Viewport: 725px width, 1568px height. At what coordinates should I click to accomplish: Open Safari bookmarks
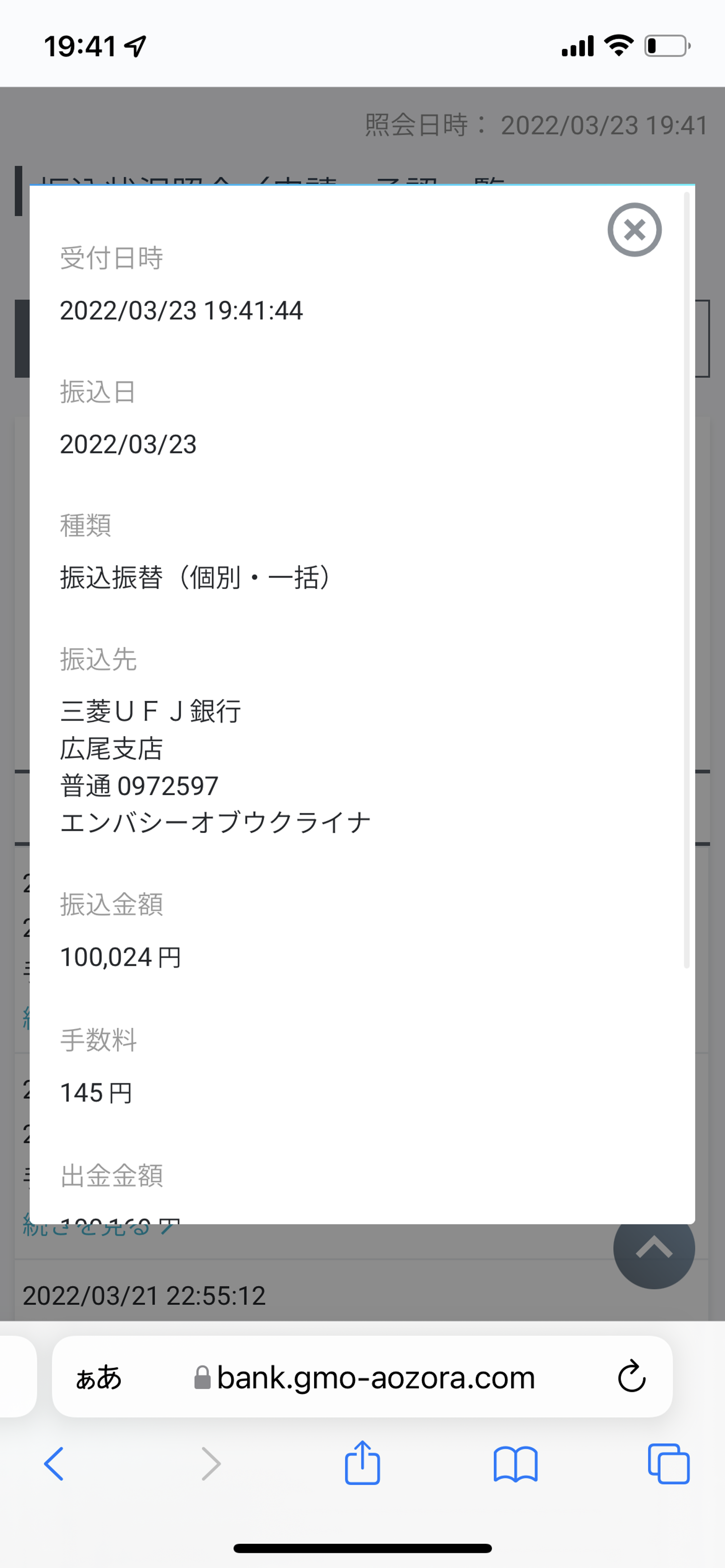(x=515, y=1464)
